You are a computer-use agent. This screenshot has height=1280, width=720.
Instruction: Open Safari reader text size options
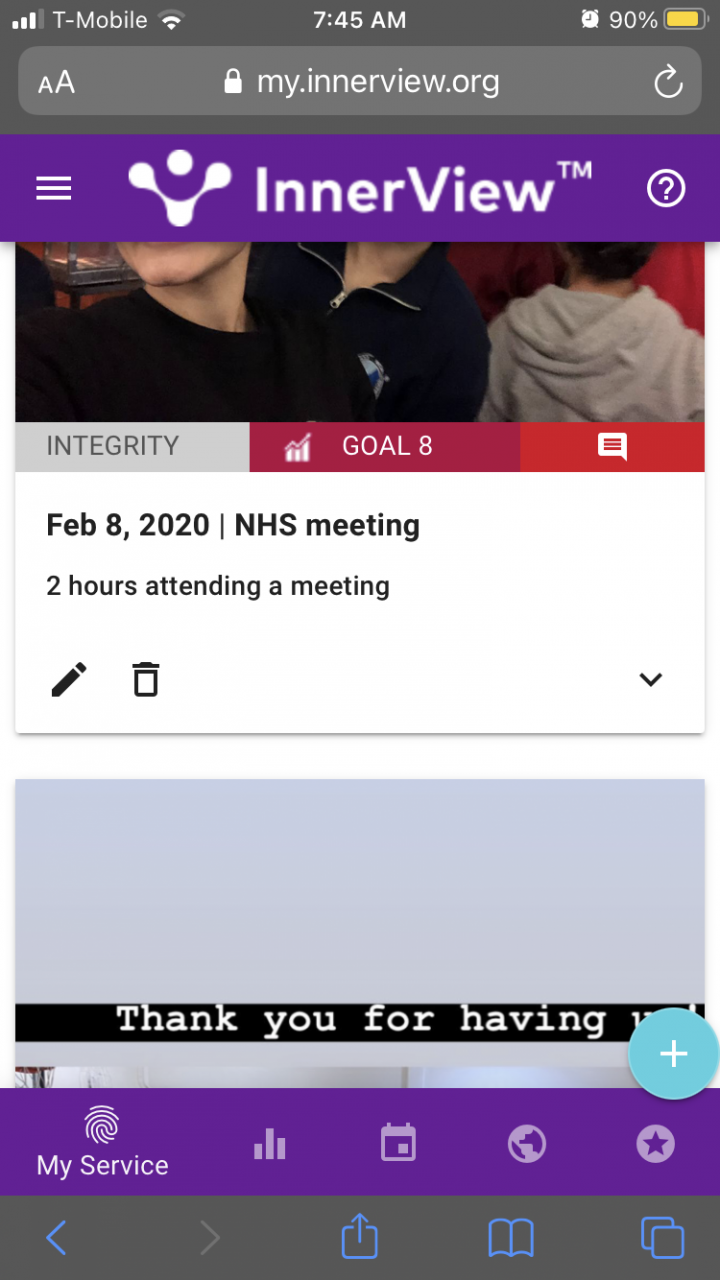pyautogui.click(x=57, y=82)
